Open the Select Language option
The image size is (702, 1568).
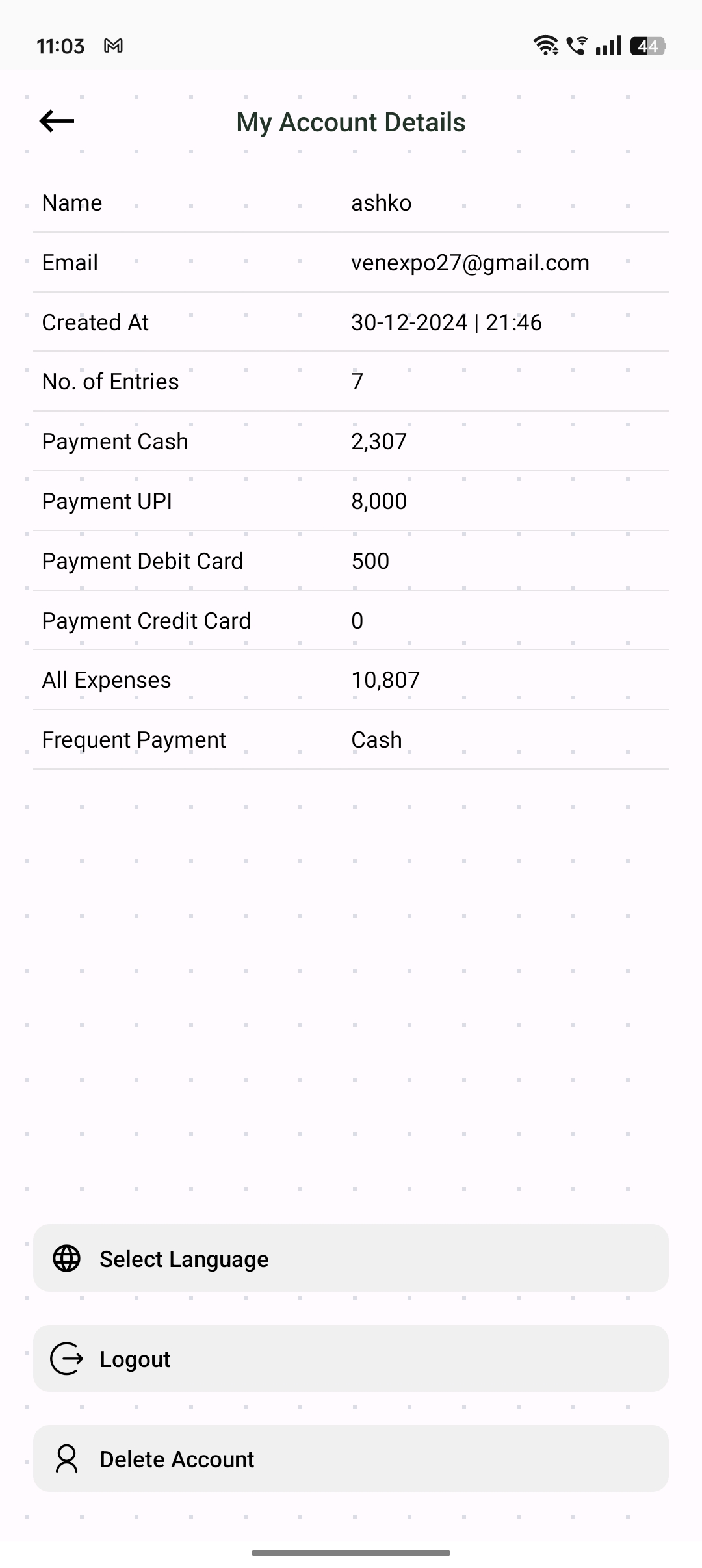pyautogui.click(x=351, y=1259)
